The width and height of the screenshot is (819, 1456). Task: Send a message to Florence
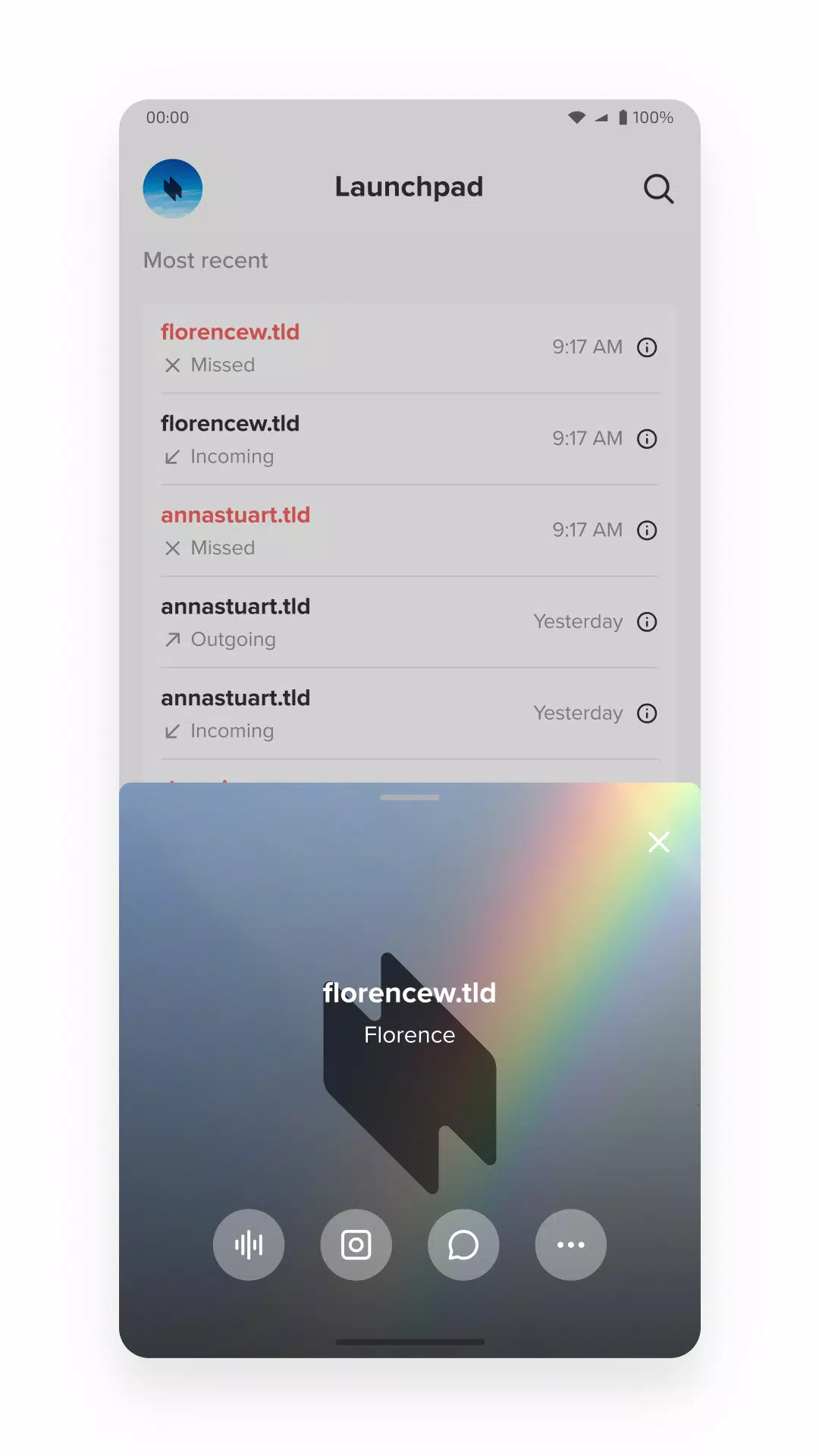coord(463,1244)
